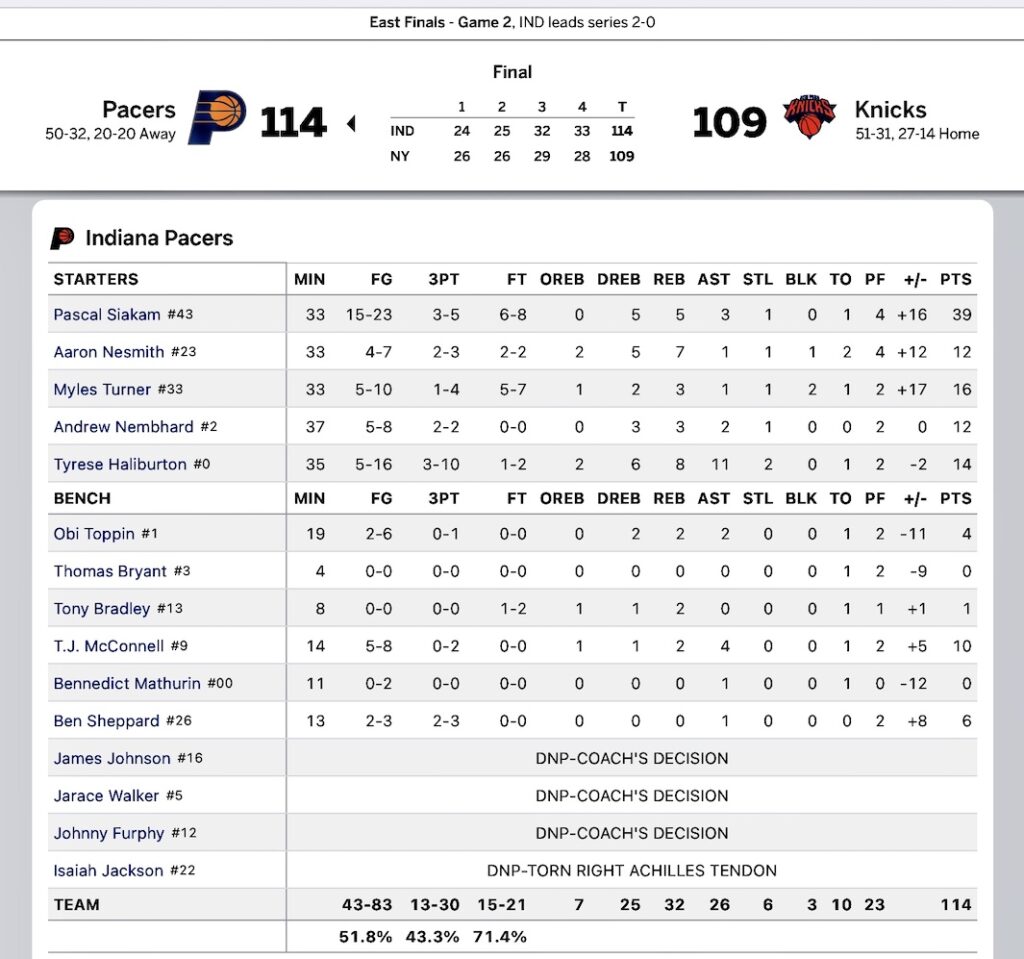Open Tony Bradley's profile link

(101, 609)
